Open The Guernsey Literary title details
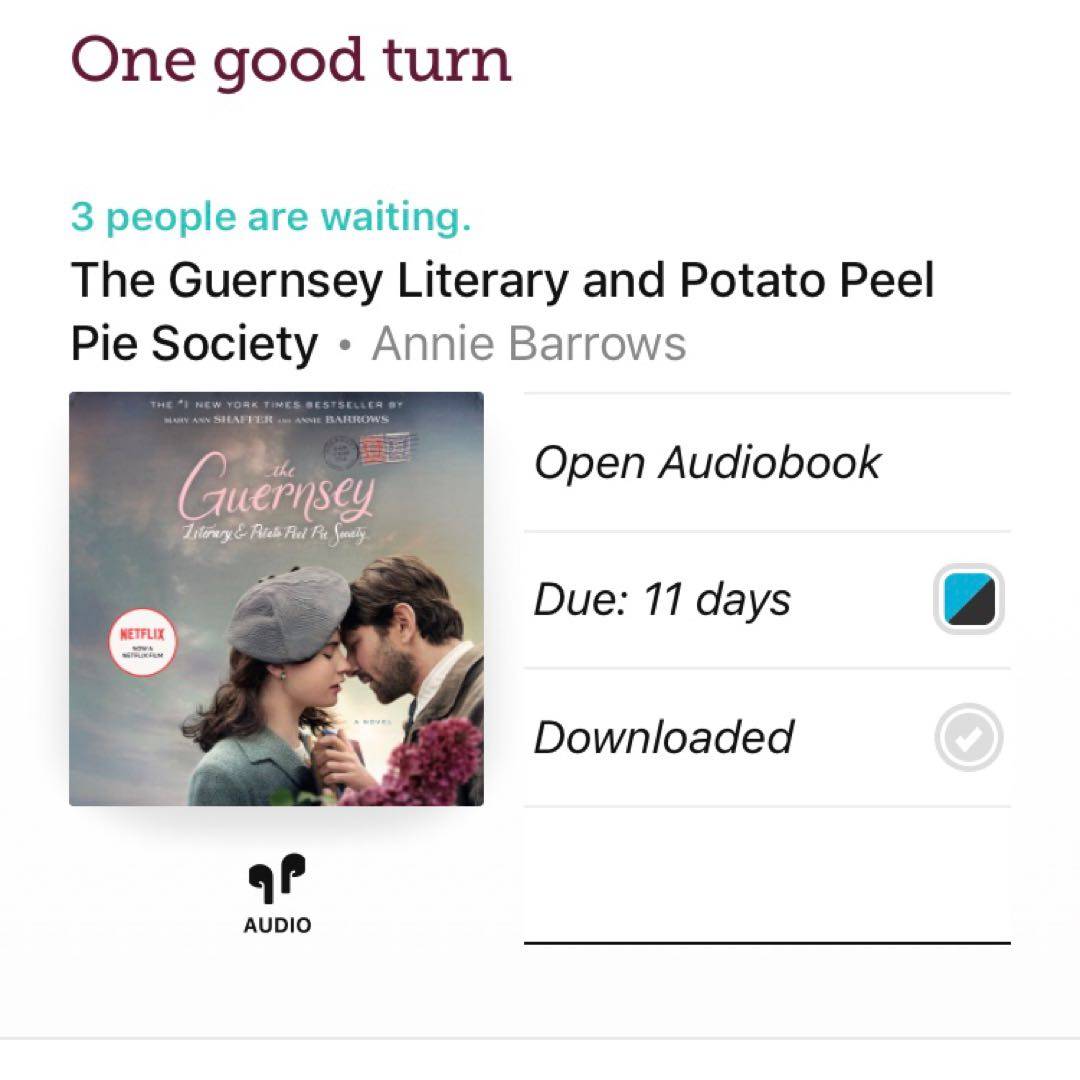The height and width of the screenshot is (1080, 1080). [x=500, y=281]
